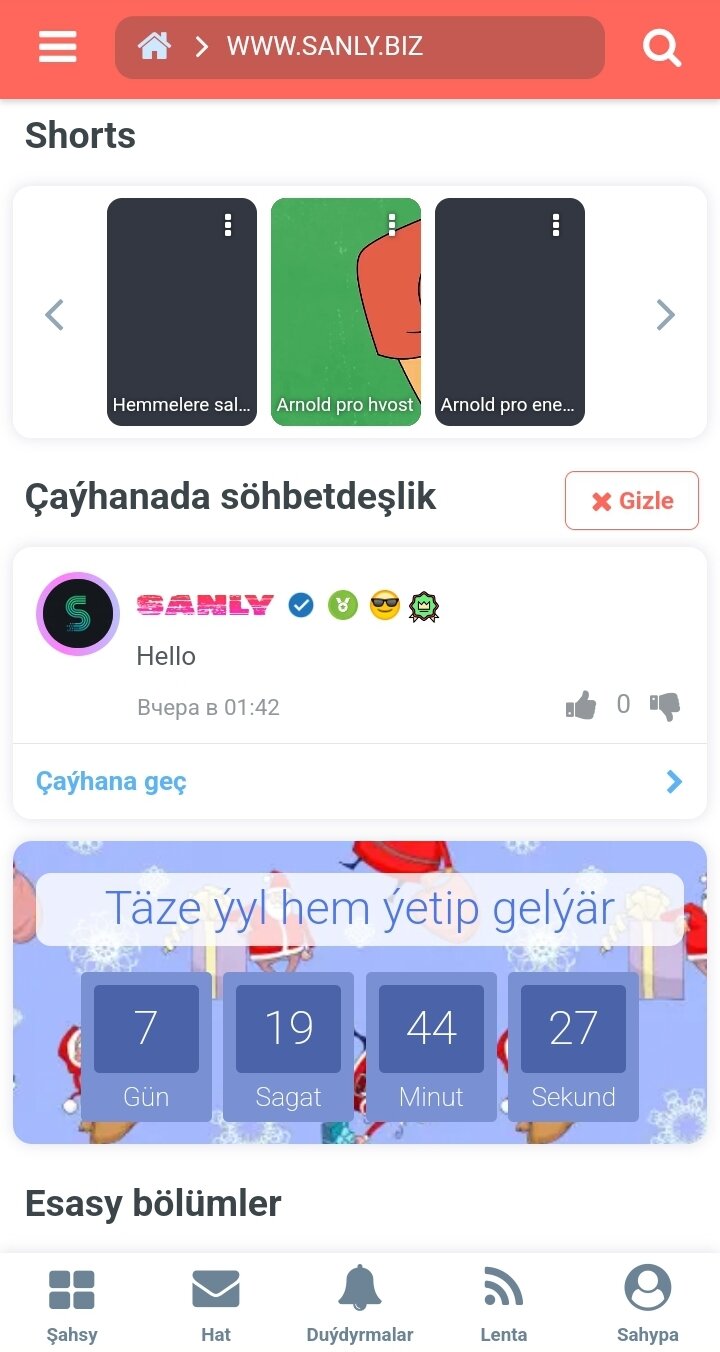
Task: Like the "Hello" message
Action: pos(581,706)
